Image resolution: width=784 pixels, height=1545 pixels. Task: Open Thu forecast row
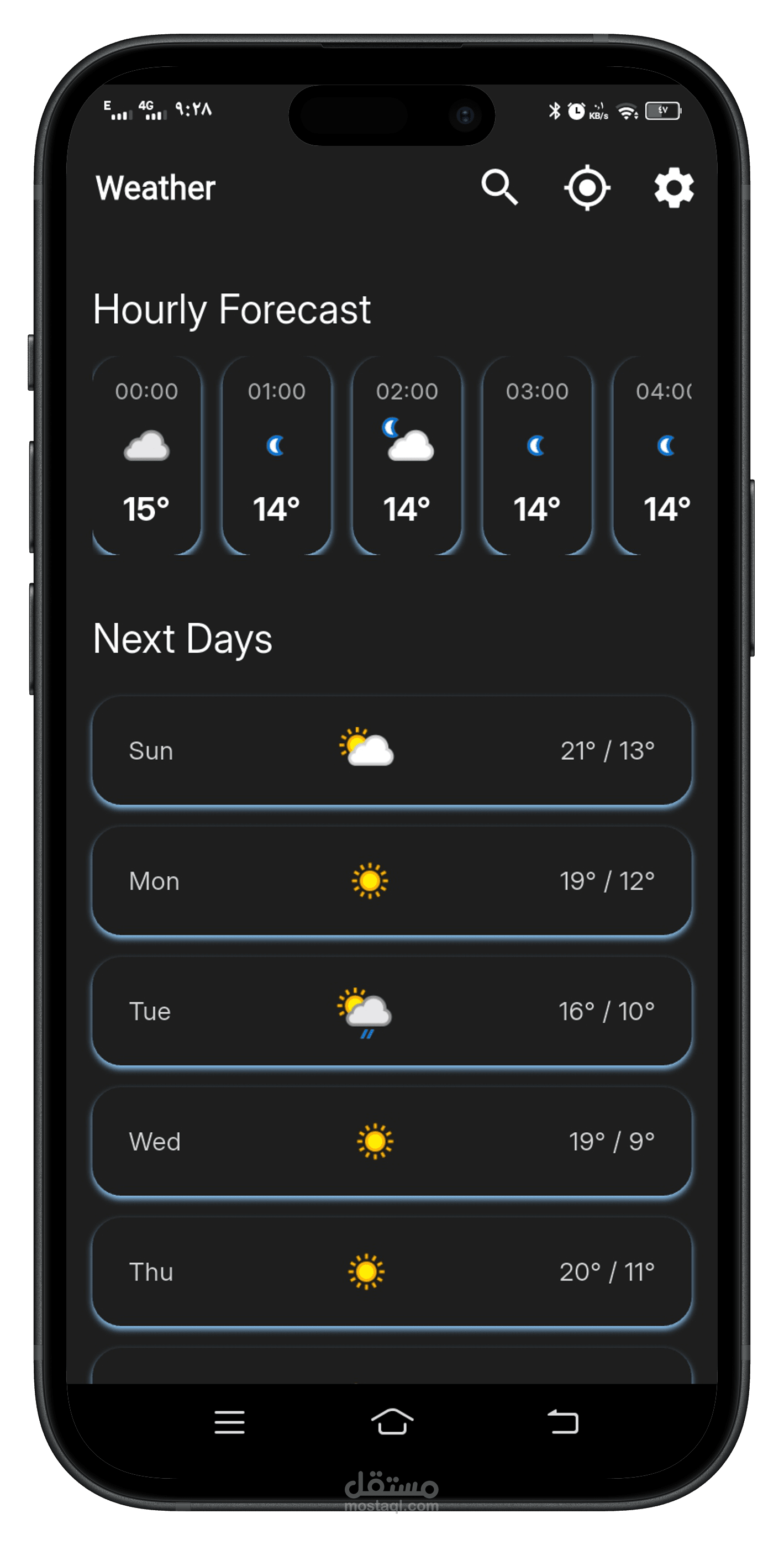pos(392,1271)
